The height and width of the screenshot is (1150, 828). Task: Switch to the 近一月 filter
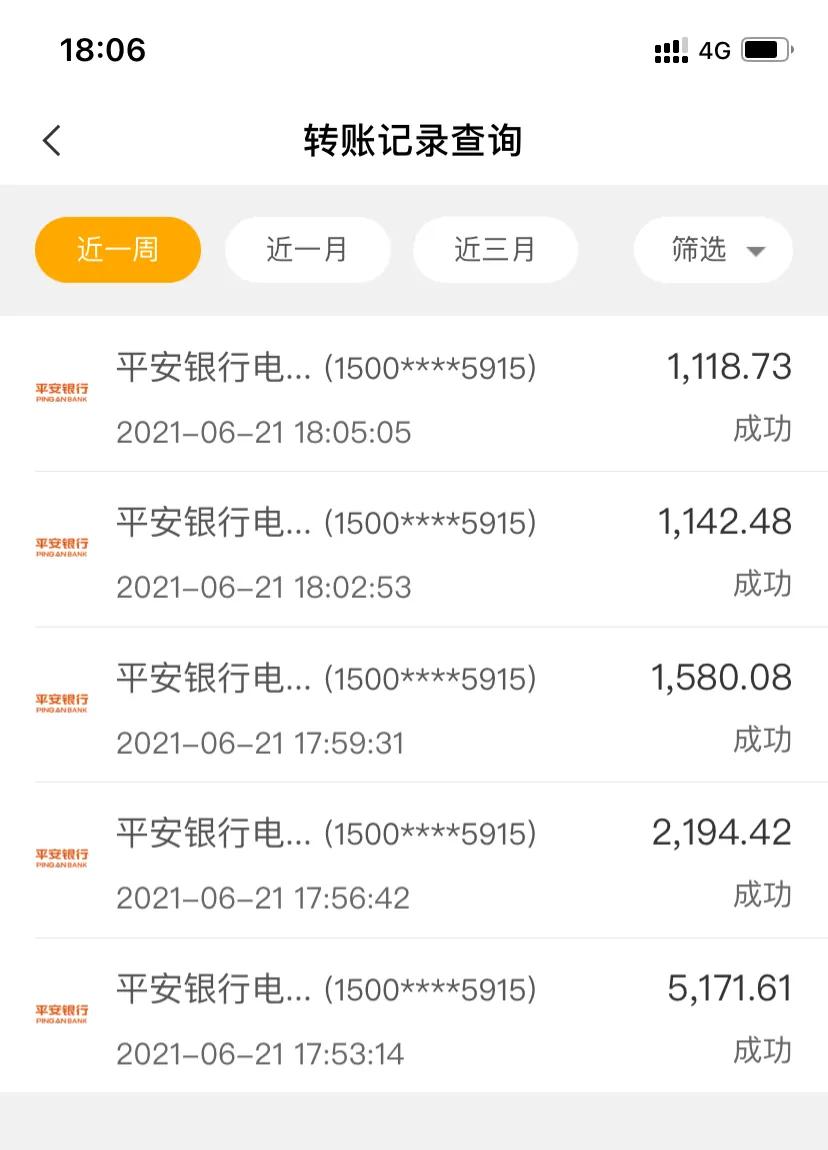coord(307,250)
